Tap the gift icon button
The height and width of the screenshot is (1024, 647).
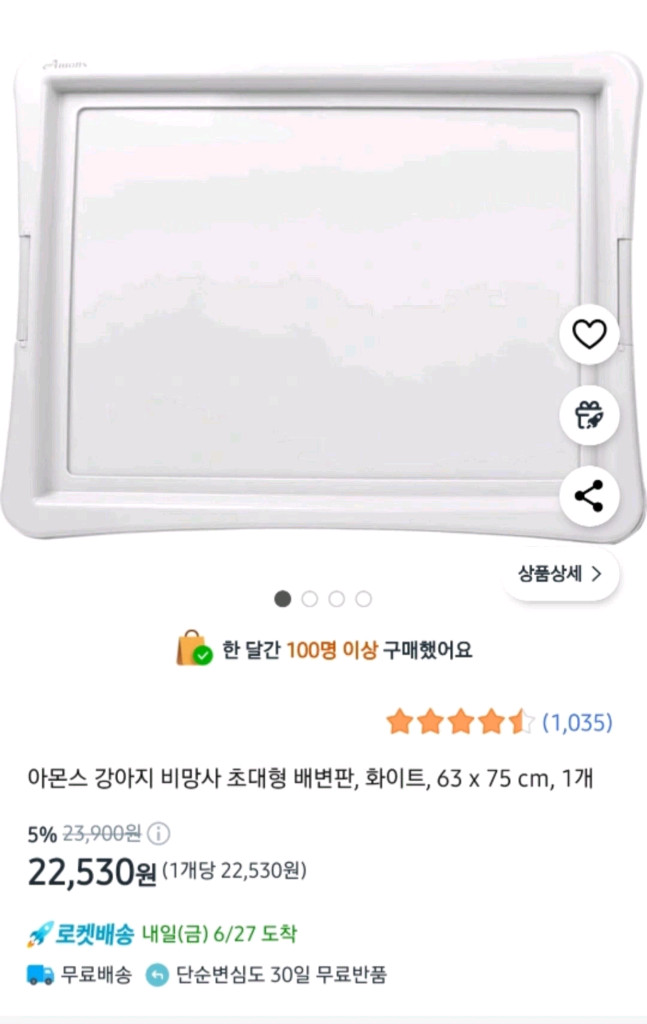click(589, 415)
